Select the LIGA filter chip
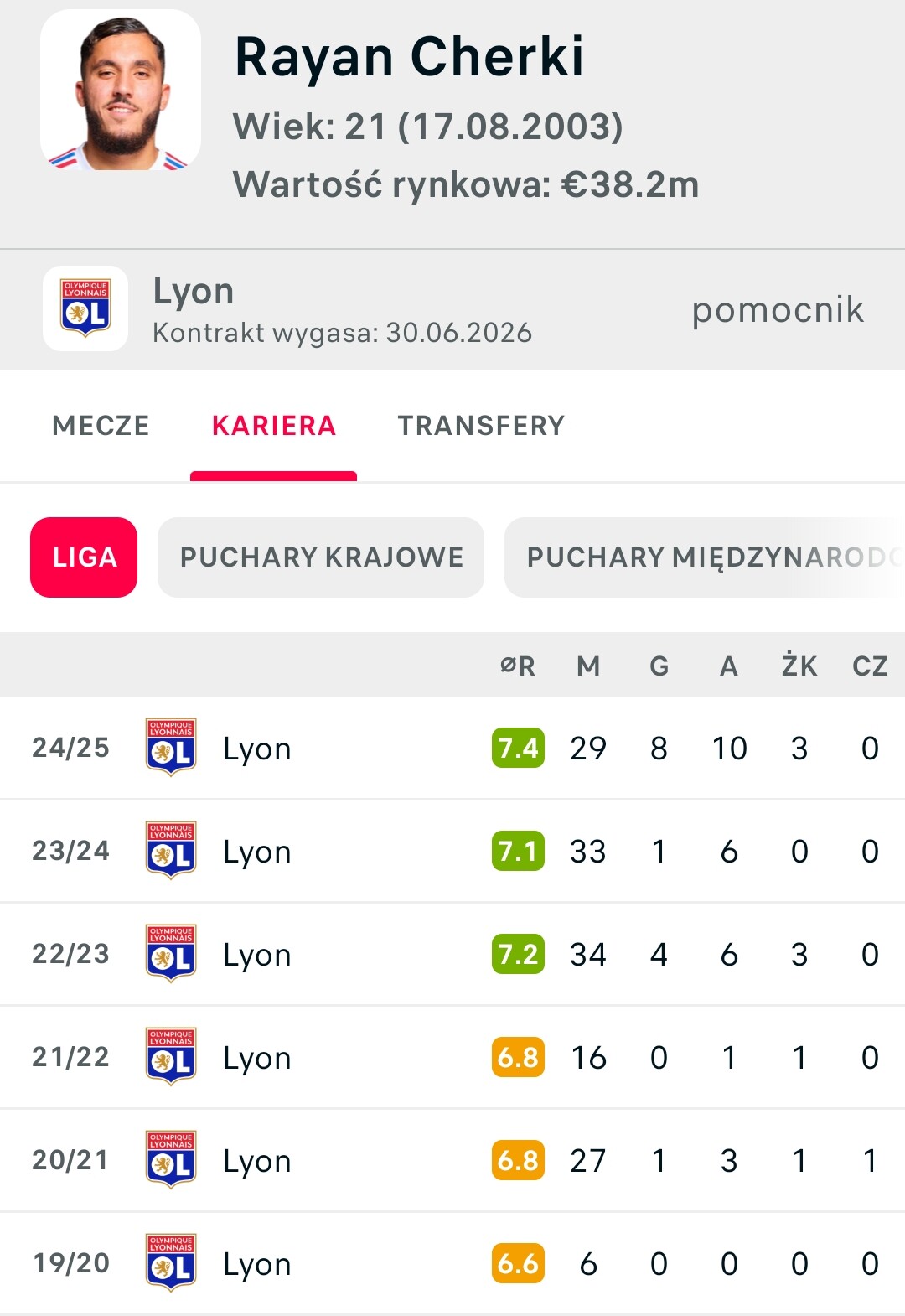 pos(84,557)
